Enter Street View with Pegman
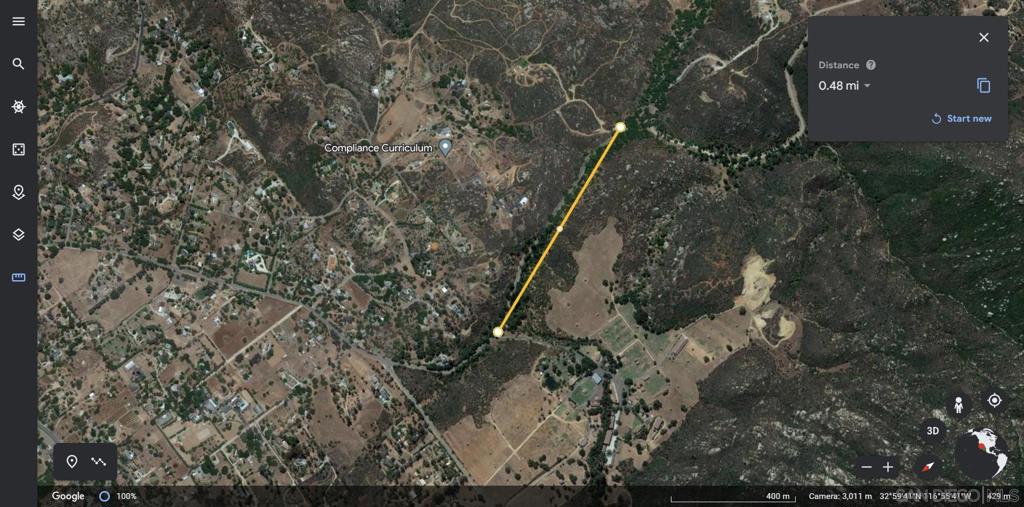 (958, 404)
